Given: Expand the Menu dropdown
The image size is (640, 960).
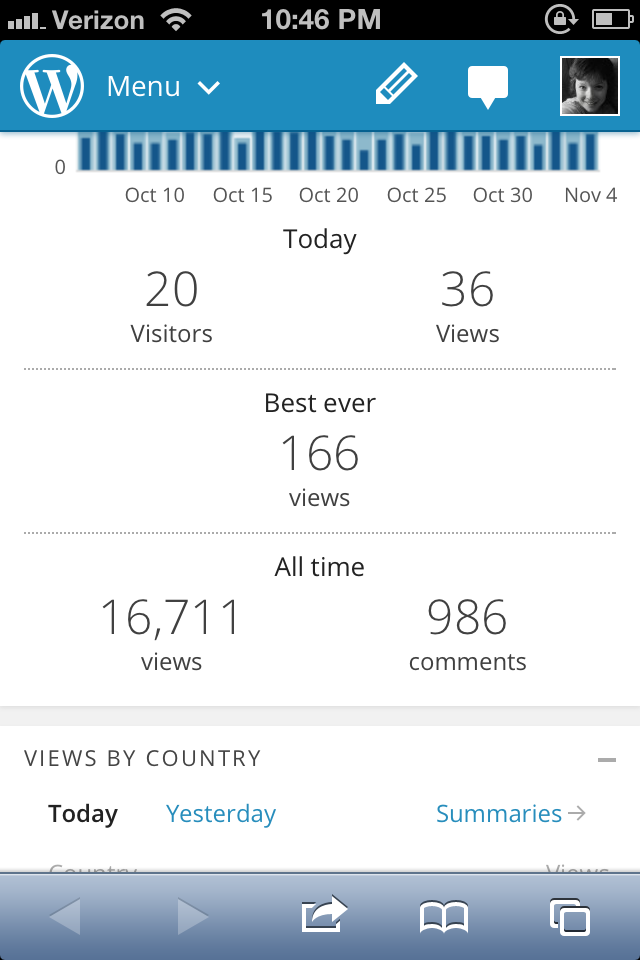Looking at the screenshot, I should 163,87.
